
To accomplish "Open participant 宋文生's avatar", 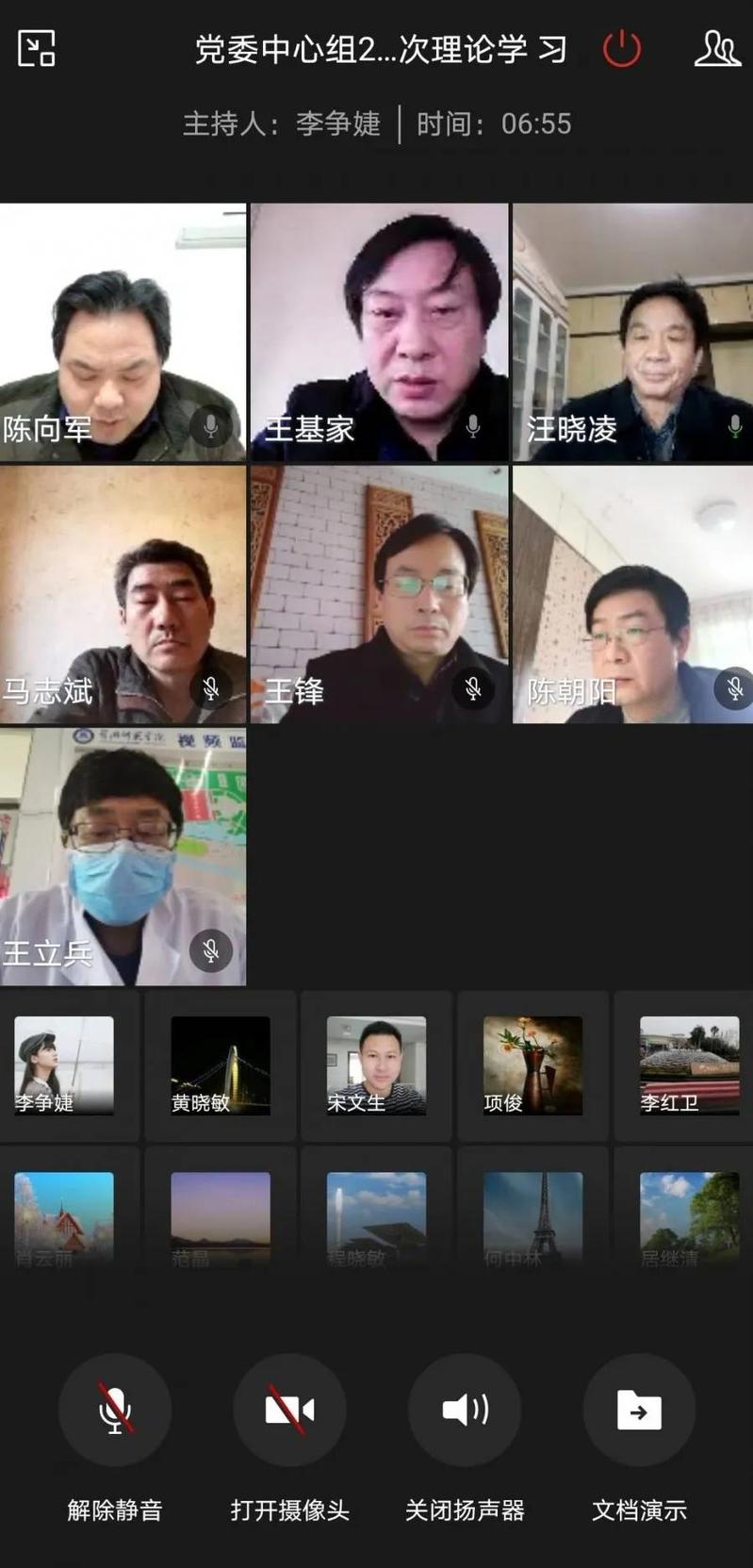I will [x=376, y=1065].
